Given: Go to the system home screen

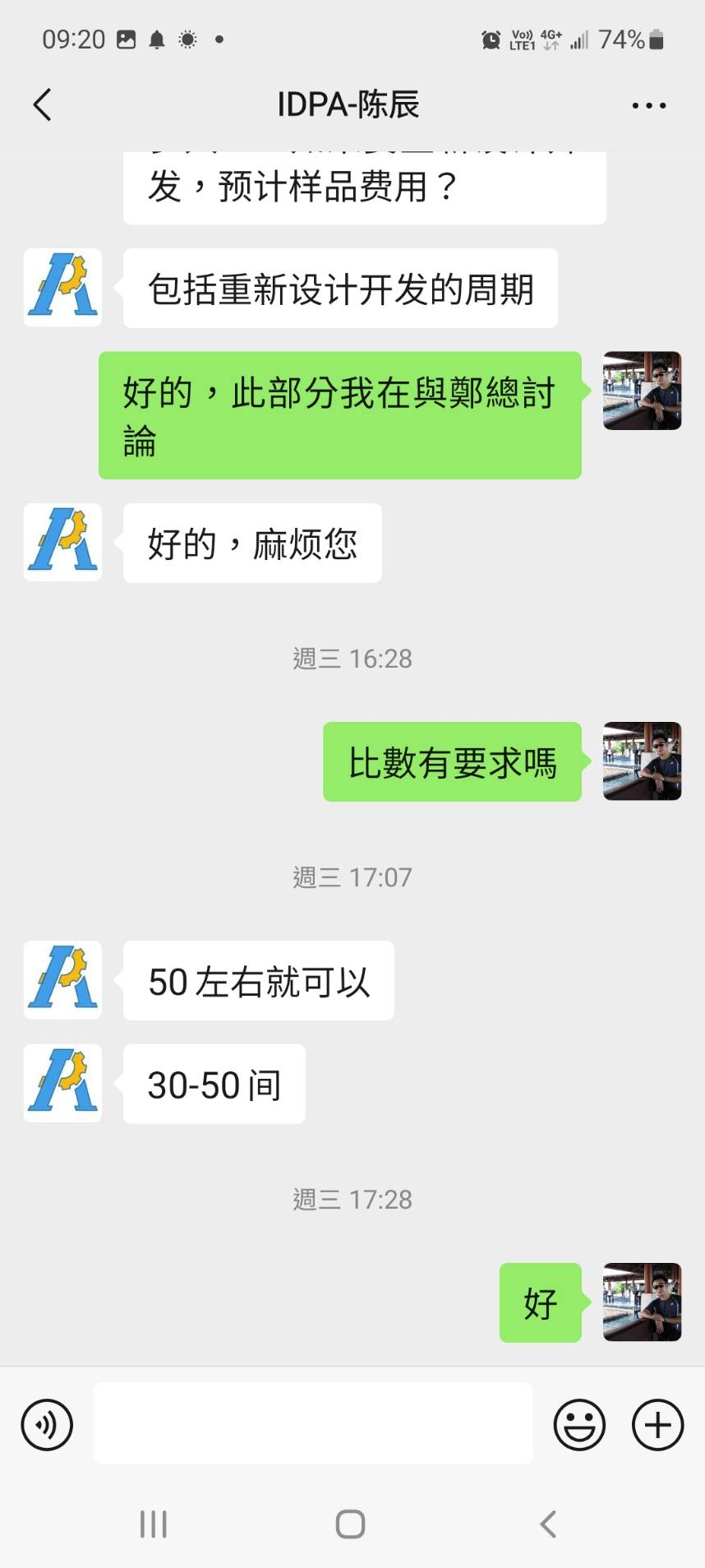Looking at the screenshot, I should coord(351,1524).
